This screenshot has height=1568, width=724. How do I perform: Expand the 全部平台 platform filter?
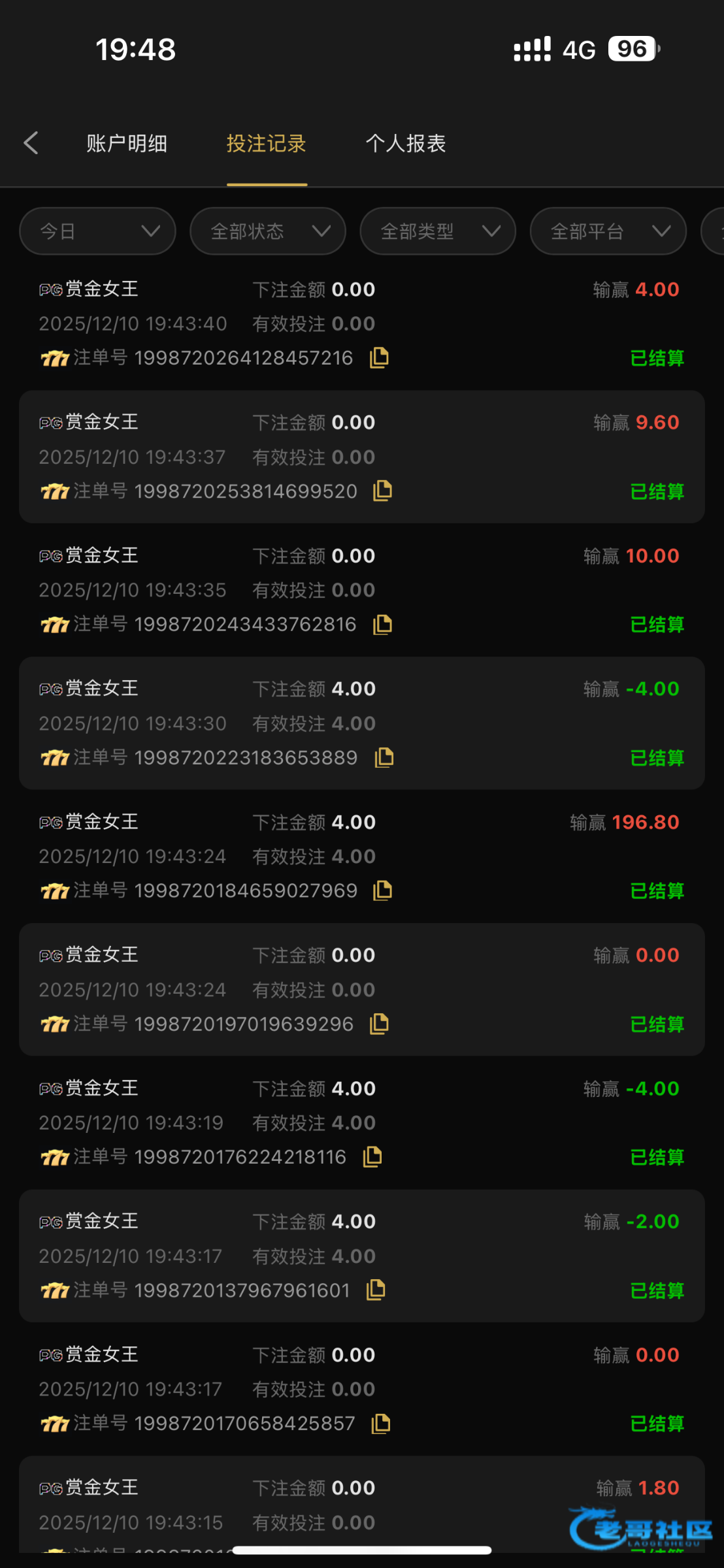coord(608,231)
